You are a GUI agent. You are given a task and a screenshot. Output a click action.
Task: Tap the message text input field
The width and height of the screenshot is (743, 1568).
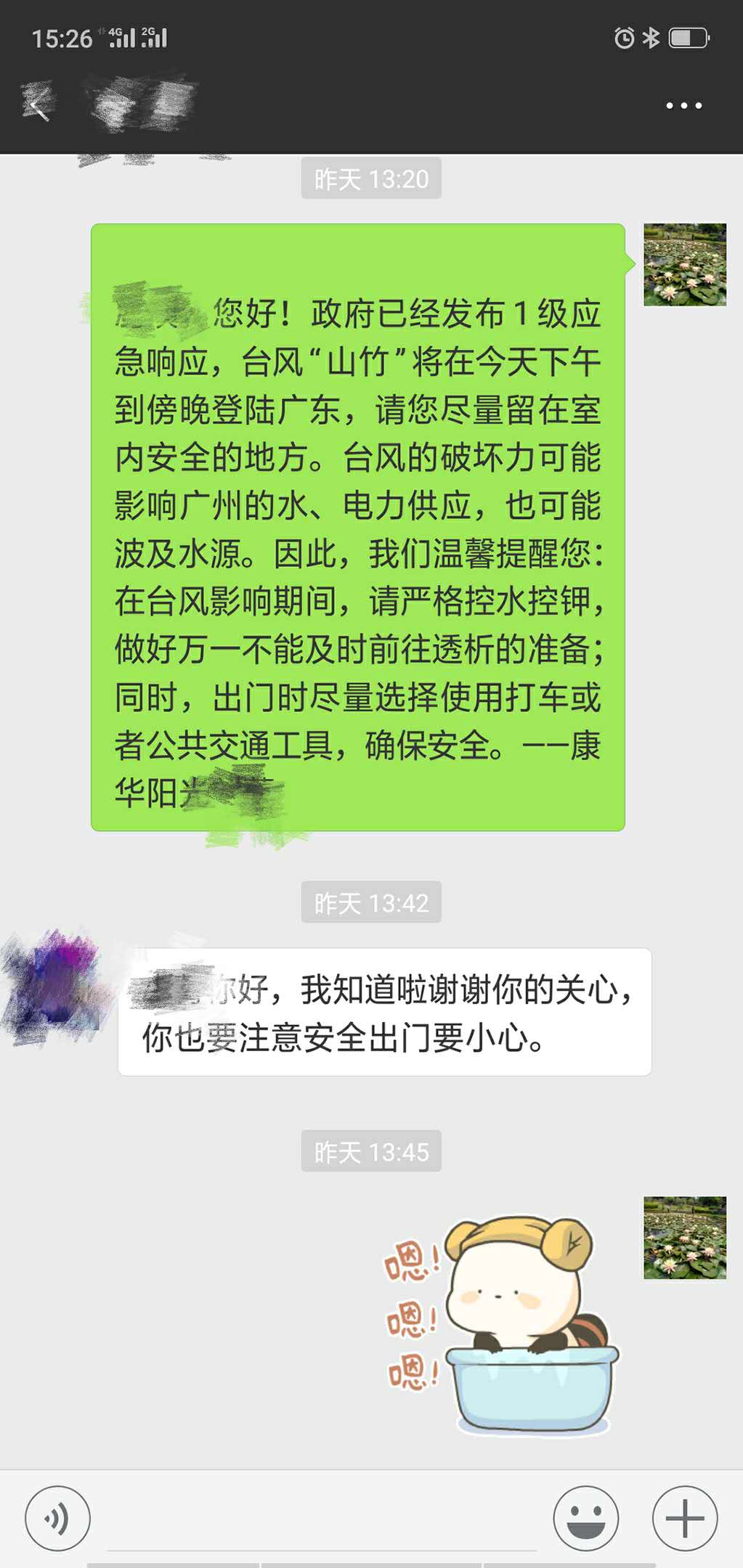322,1521
